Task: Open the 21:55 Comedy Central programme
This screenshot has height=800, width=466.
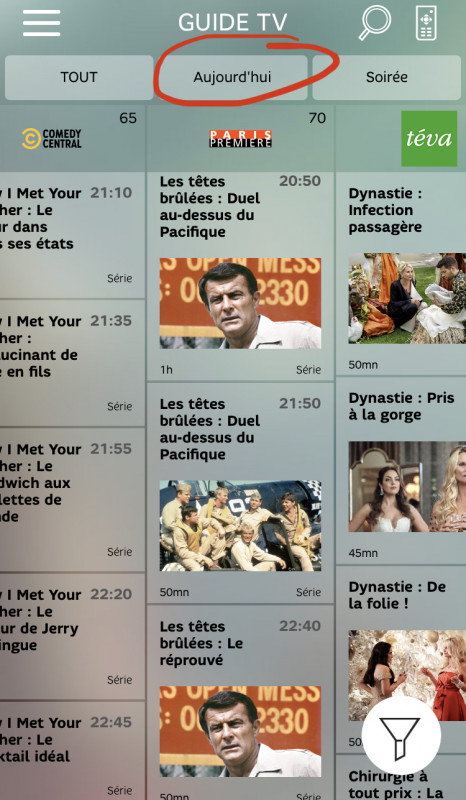Action: pos(72,499)
